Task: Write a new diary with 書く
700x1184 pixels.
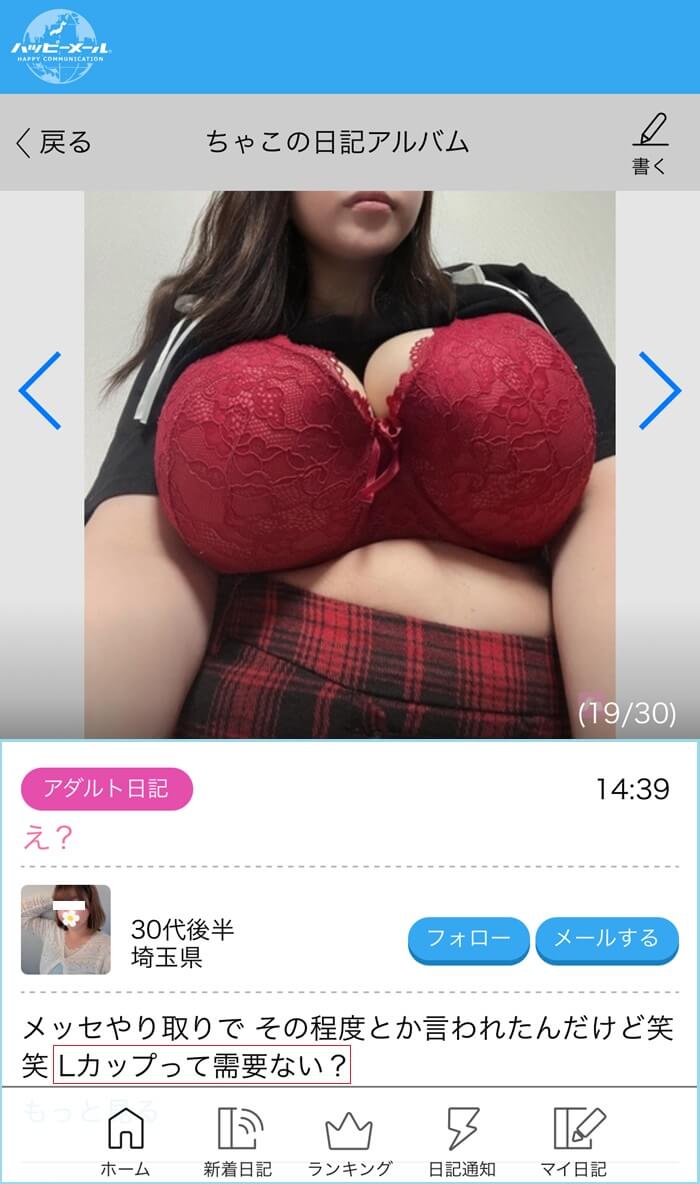Action: (x=649, y=143)
